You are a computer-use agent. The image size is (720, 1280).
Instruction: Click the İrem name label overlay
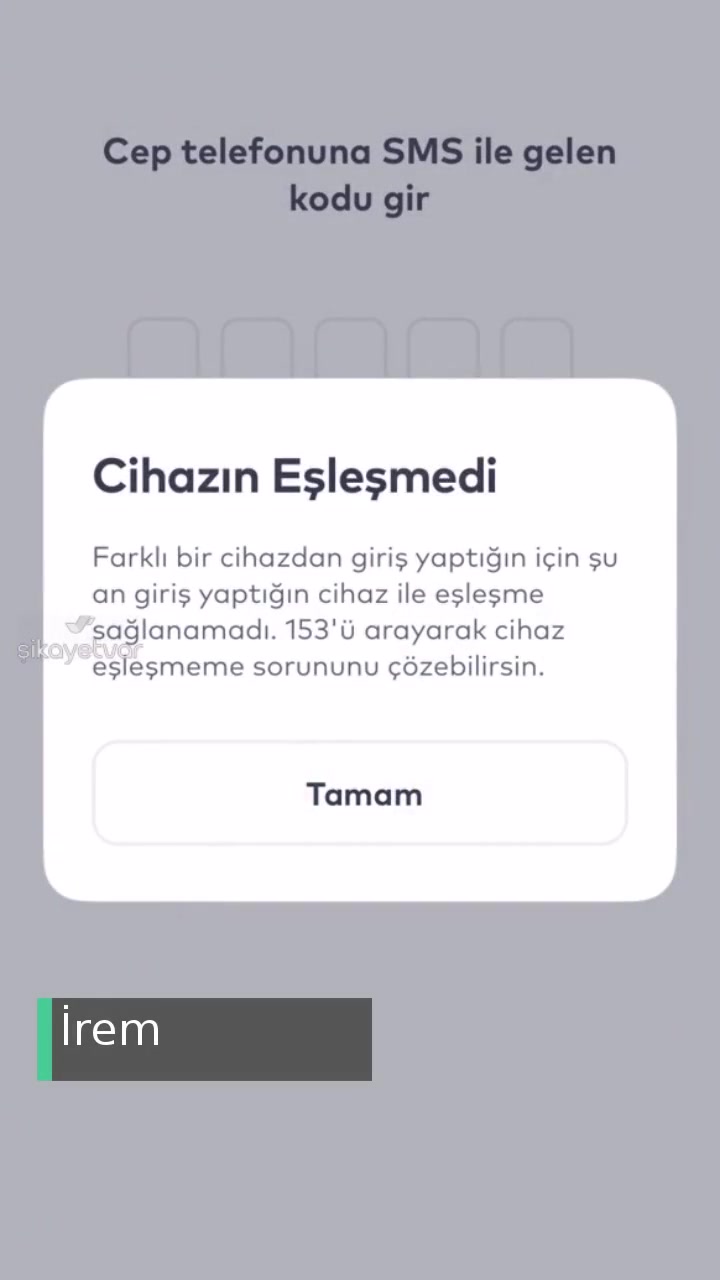click(x=110, y=1028)
